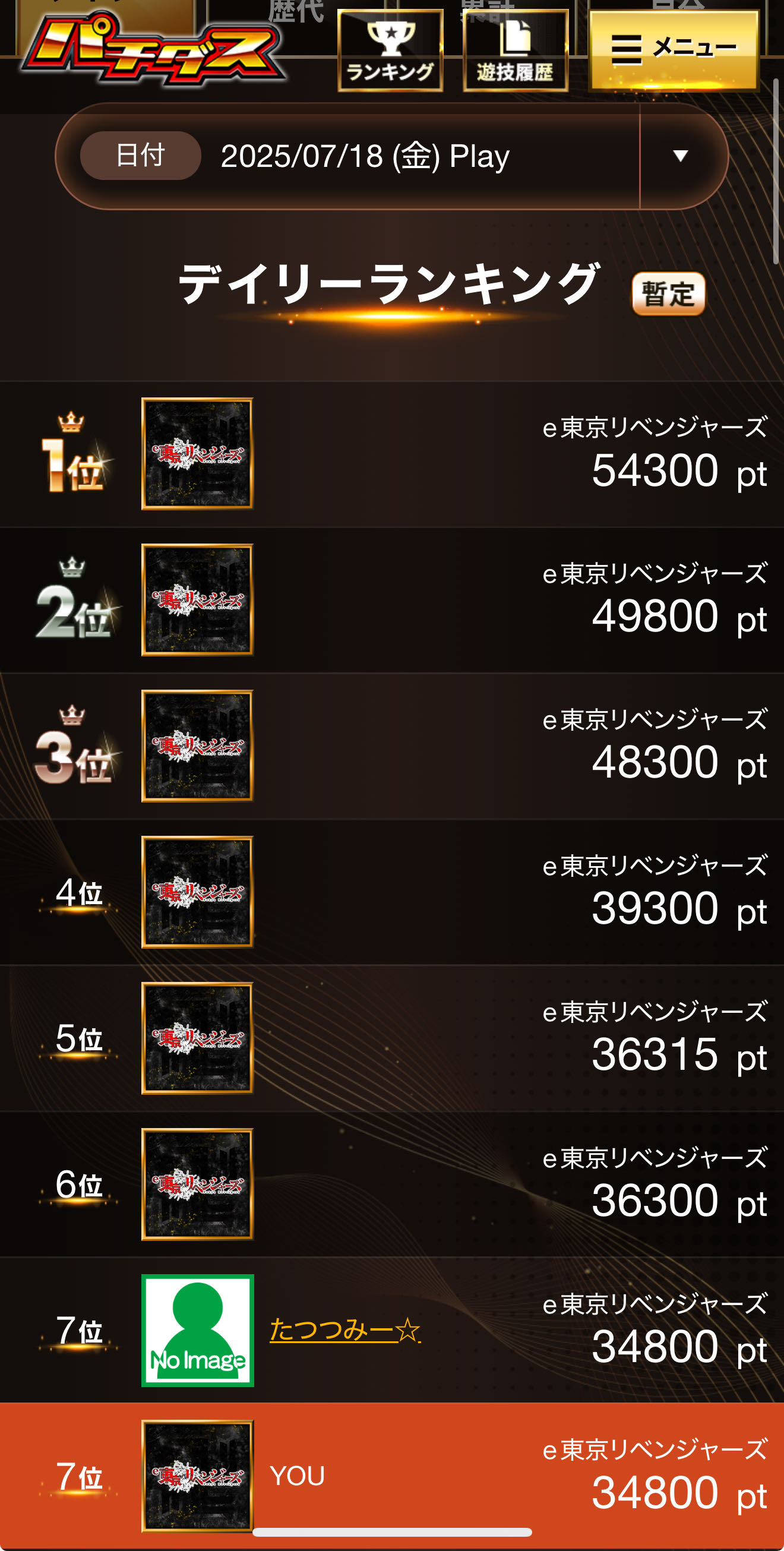Open the メニュー hamburger menu
This screenshot has width=784, height=1551.
(674, 50)
